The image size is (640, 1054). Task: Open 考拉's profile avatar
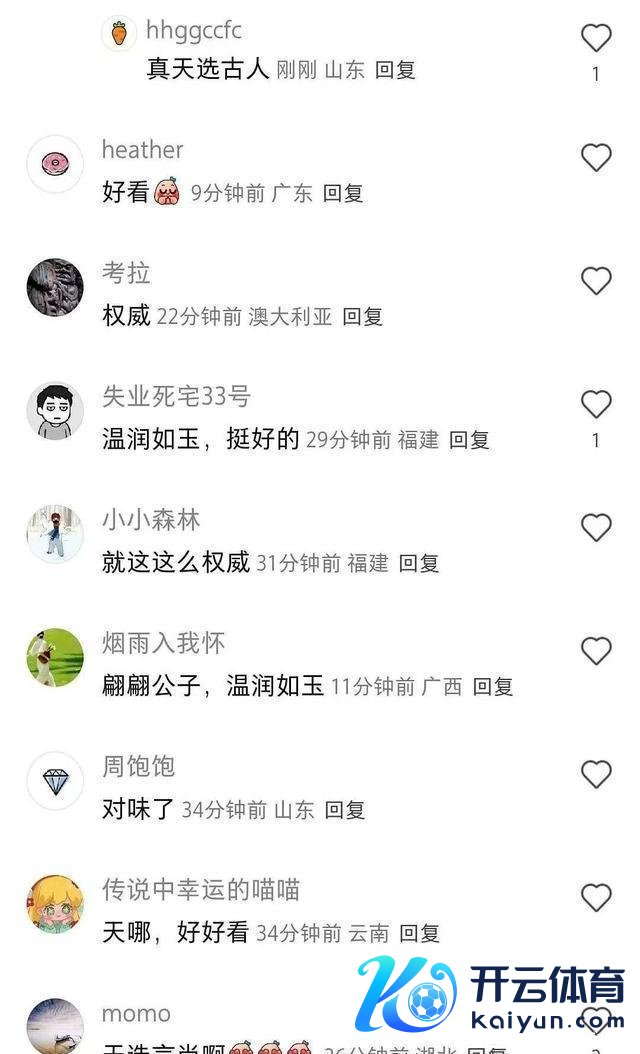[x=55, y=287]
